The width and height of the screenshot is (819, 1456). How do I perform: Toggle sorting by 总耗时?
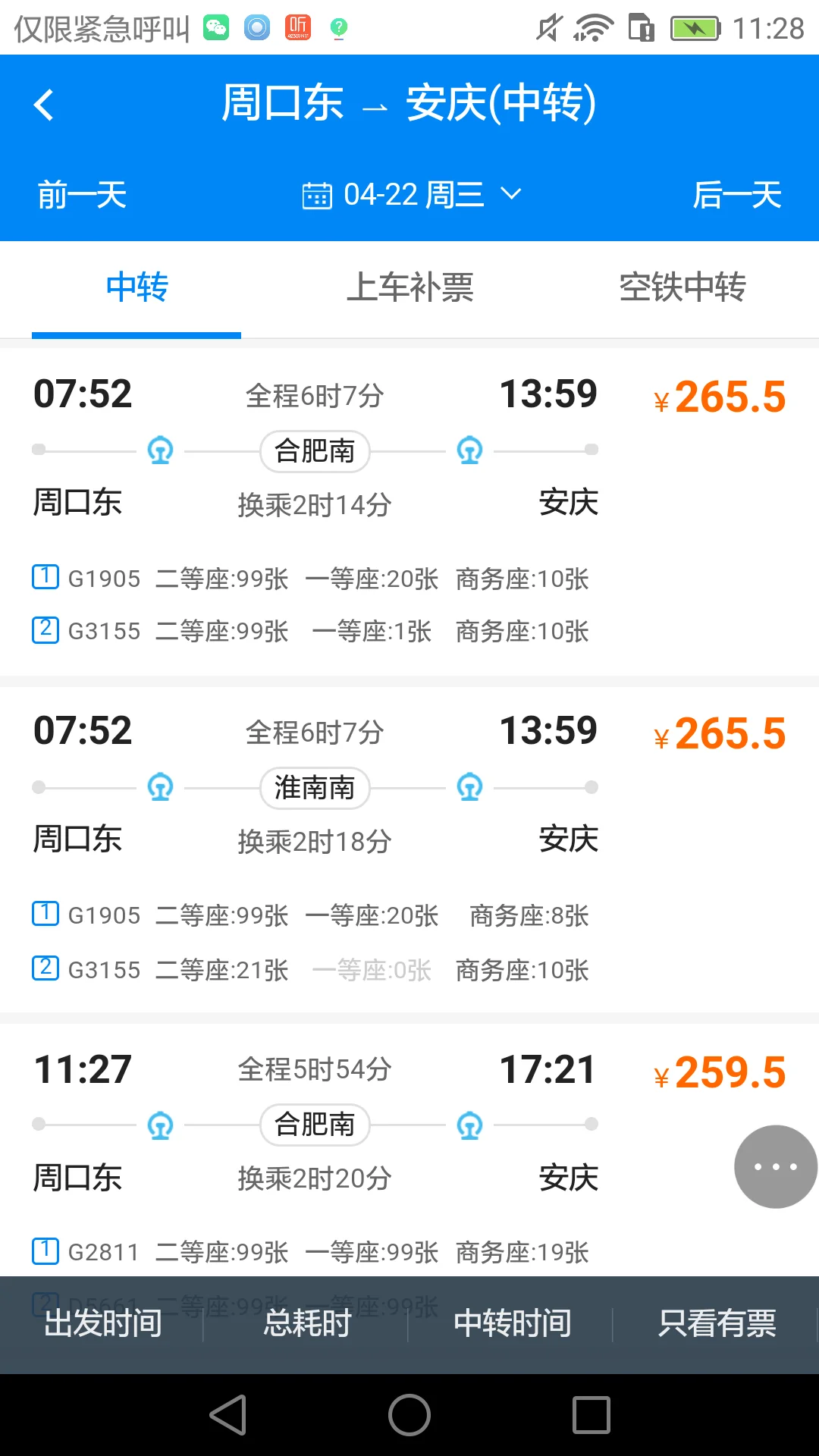click(x=306, y=1323)
